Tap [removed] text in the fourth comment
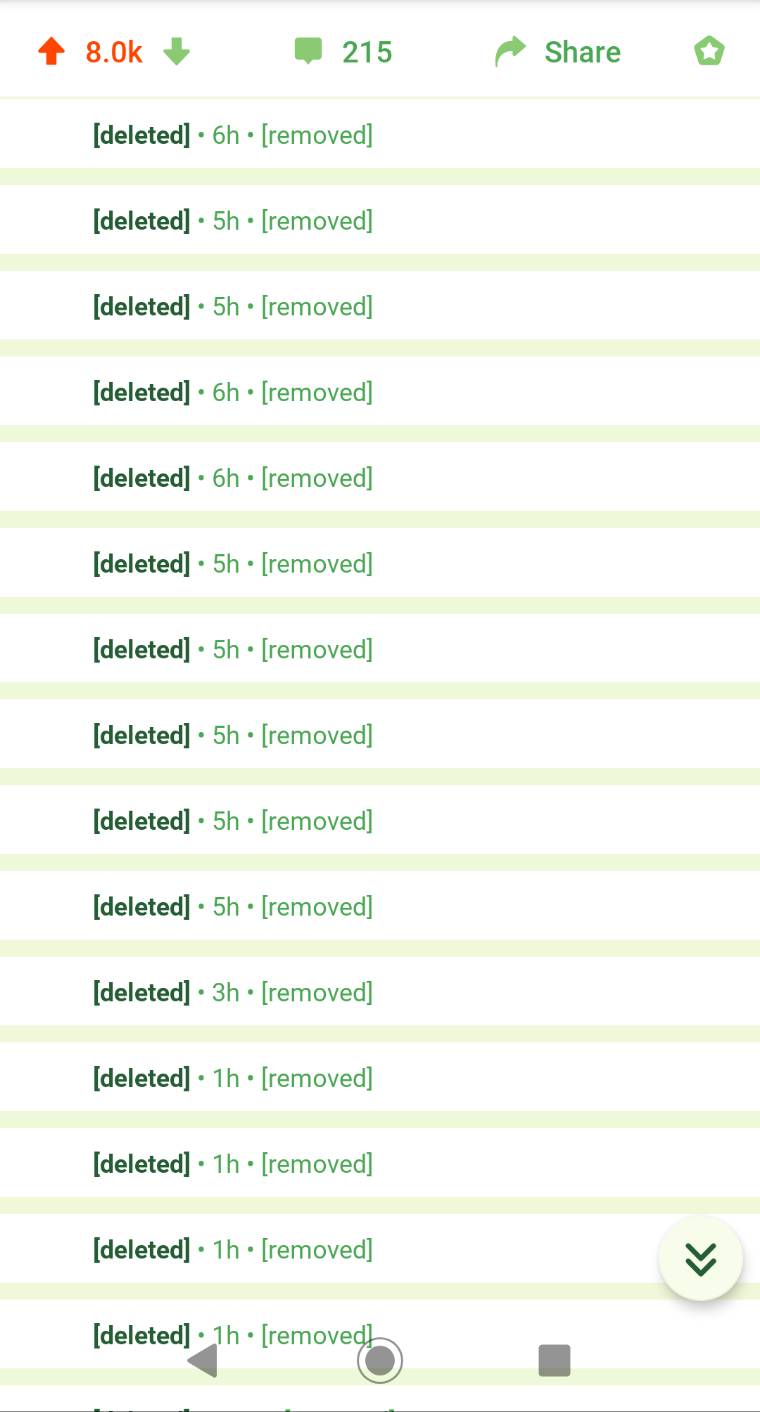This screenshot has width=760, height=1412. click(x=316, y=392)
